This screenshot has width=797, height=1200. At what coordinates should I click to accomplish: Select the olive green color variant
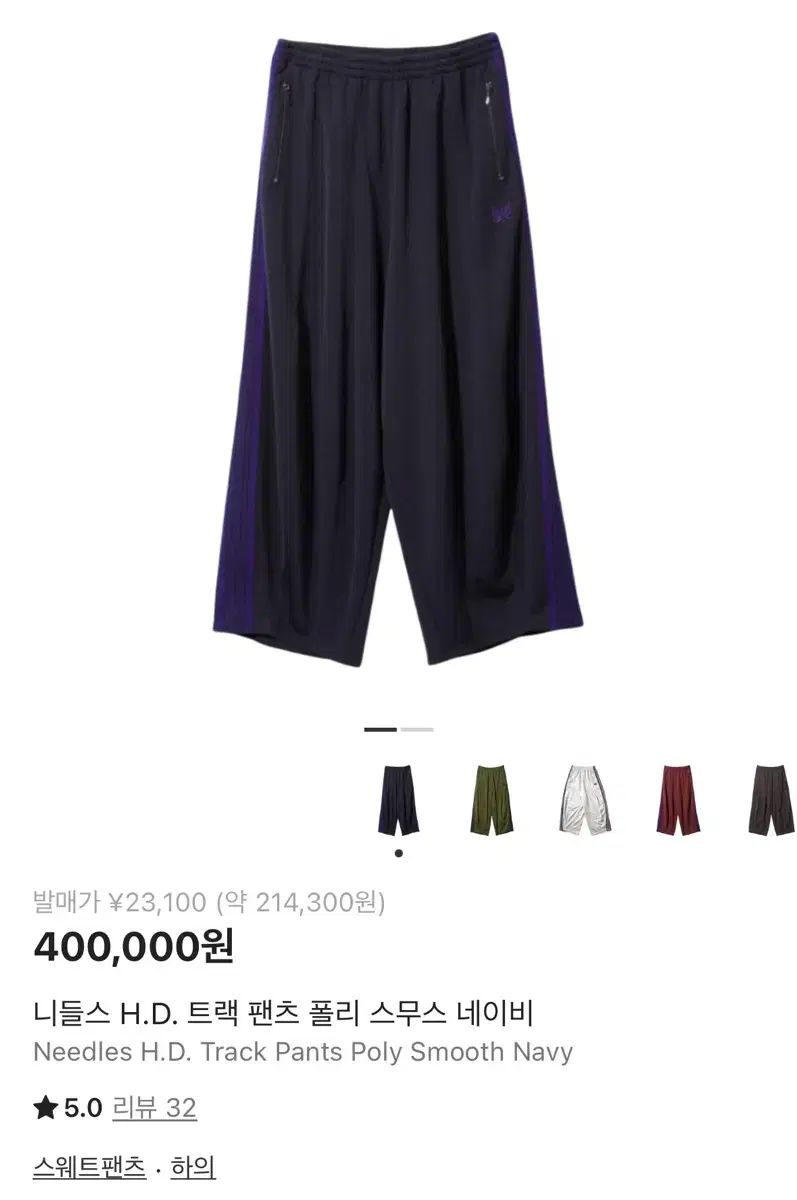tap(491, 799)
